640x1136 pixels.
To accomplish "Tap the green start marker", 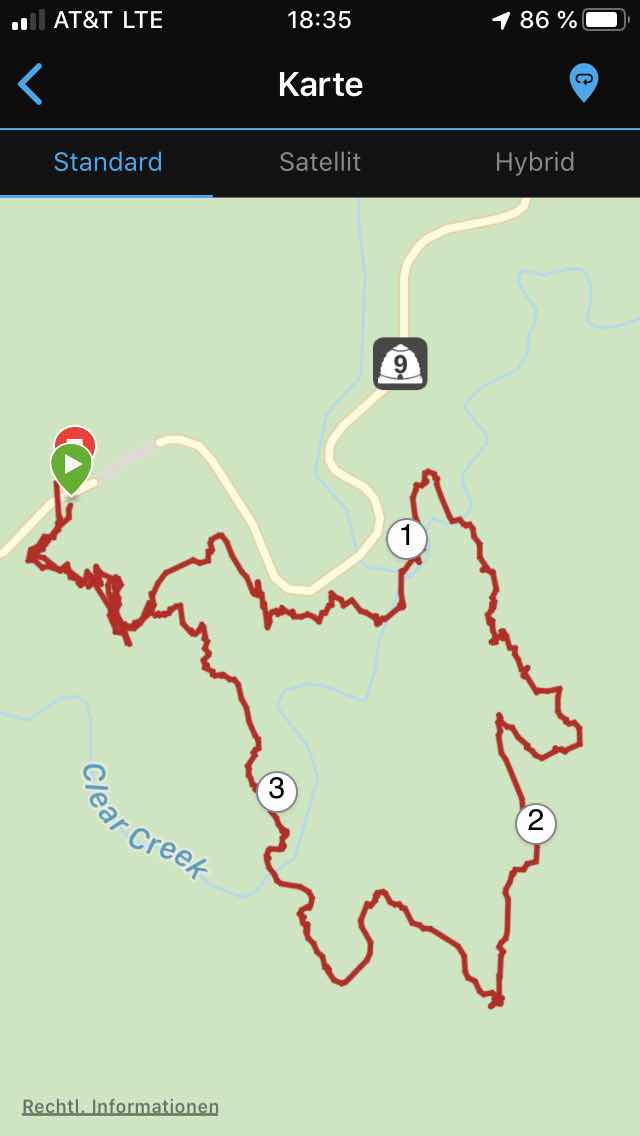I will 71,467.
